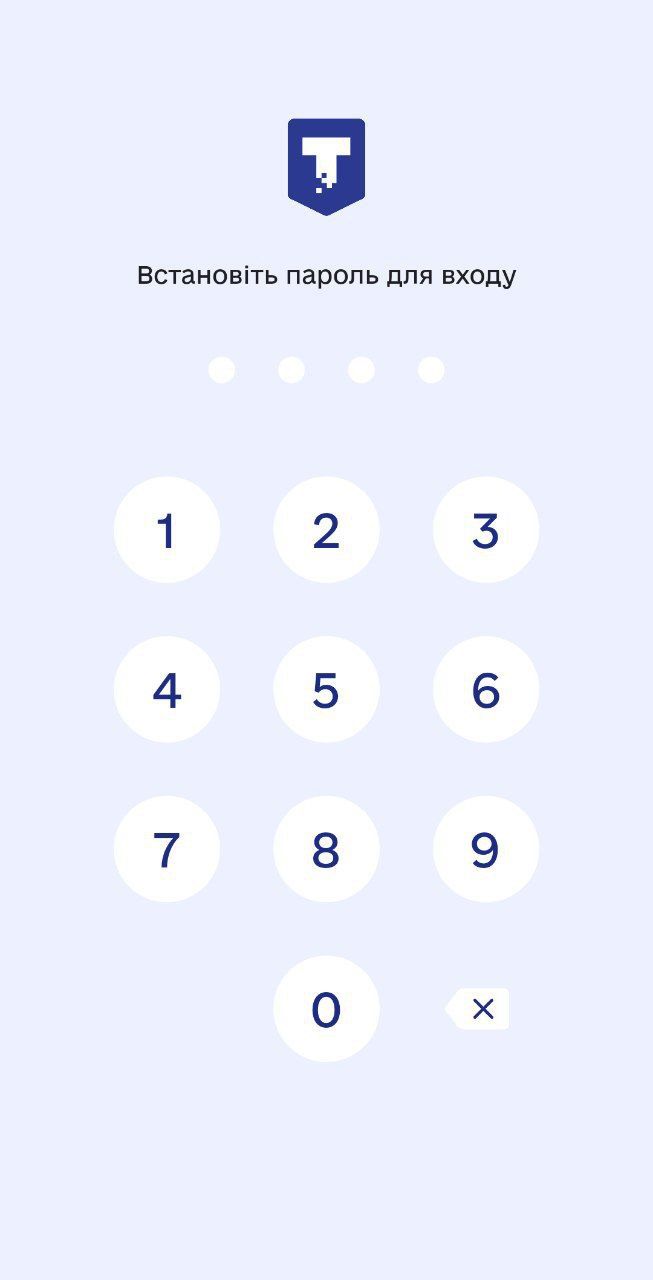Tap the 4 key

tap(166, 690)
